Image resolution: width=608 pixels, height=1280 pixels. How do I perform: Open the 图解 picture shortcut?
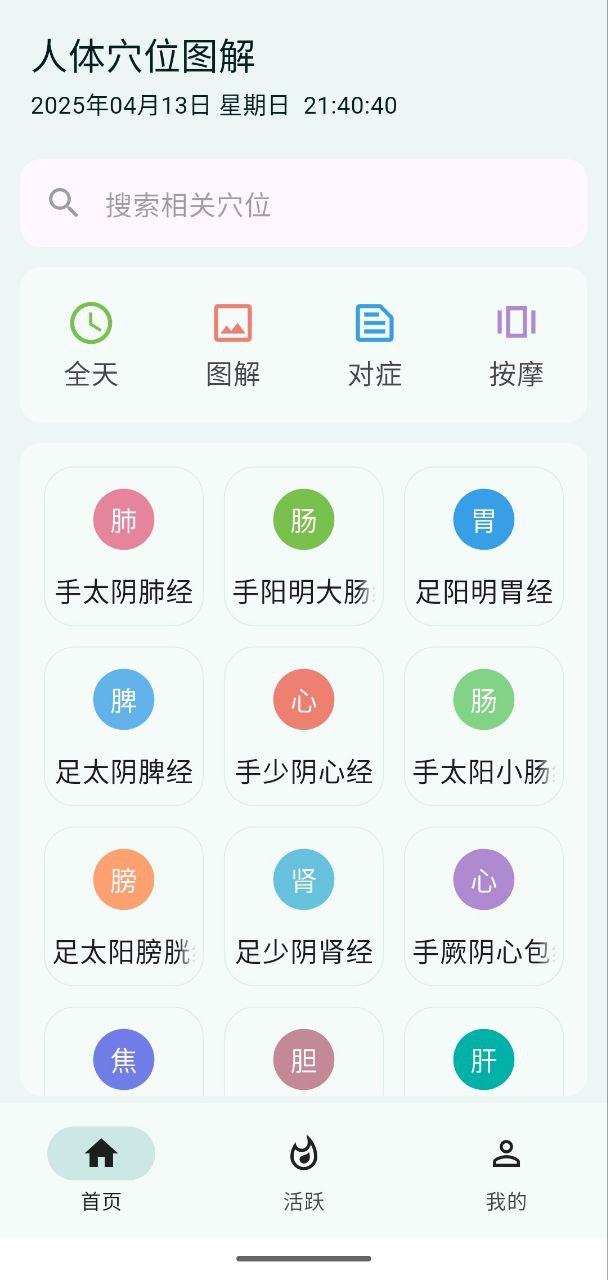(x=233, y=345)
